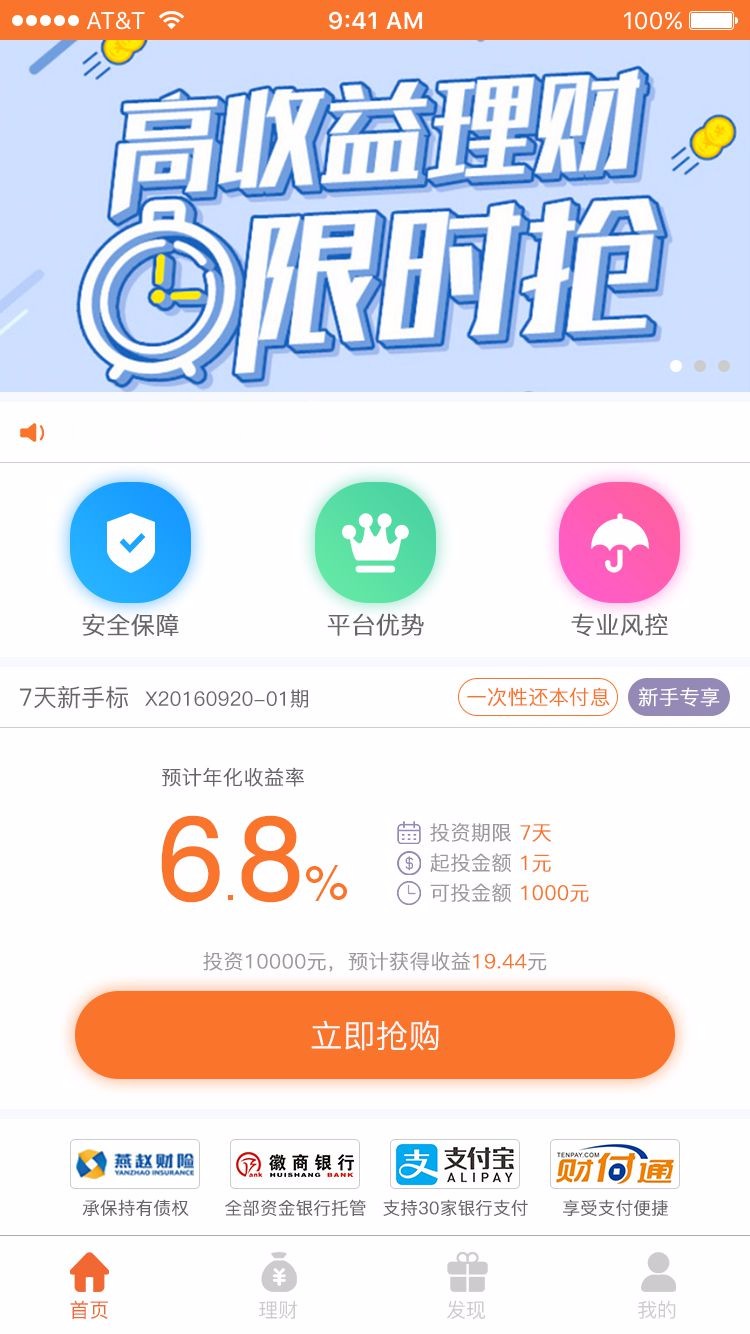Click the dollar icon beside 起投金额

408,862
